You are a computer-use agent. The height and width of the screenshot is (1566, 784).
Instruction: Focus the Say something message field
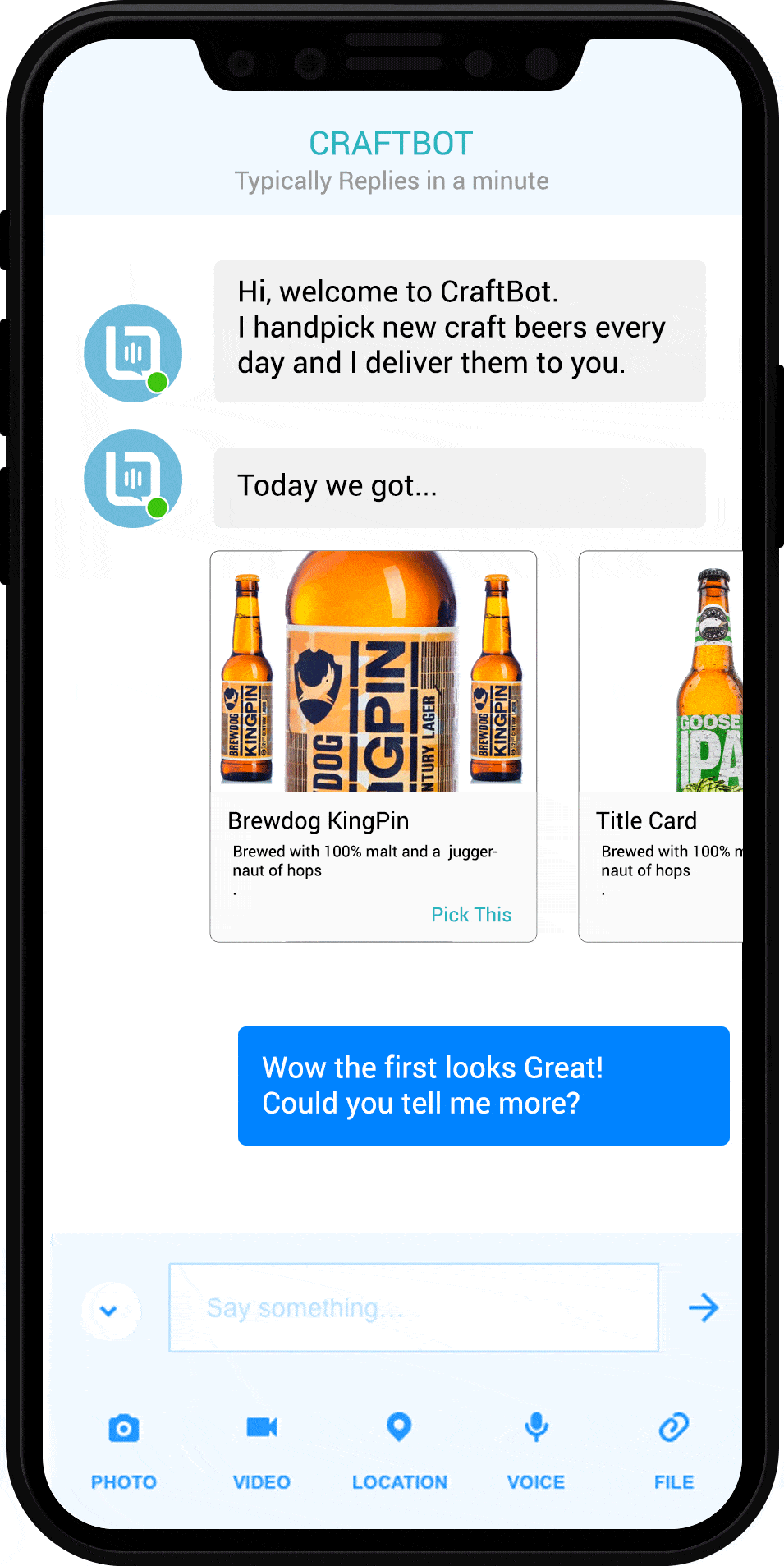point(413,1307)
